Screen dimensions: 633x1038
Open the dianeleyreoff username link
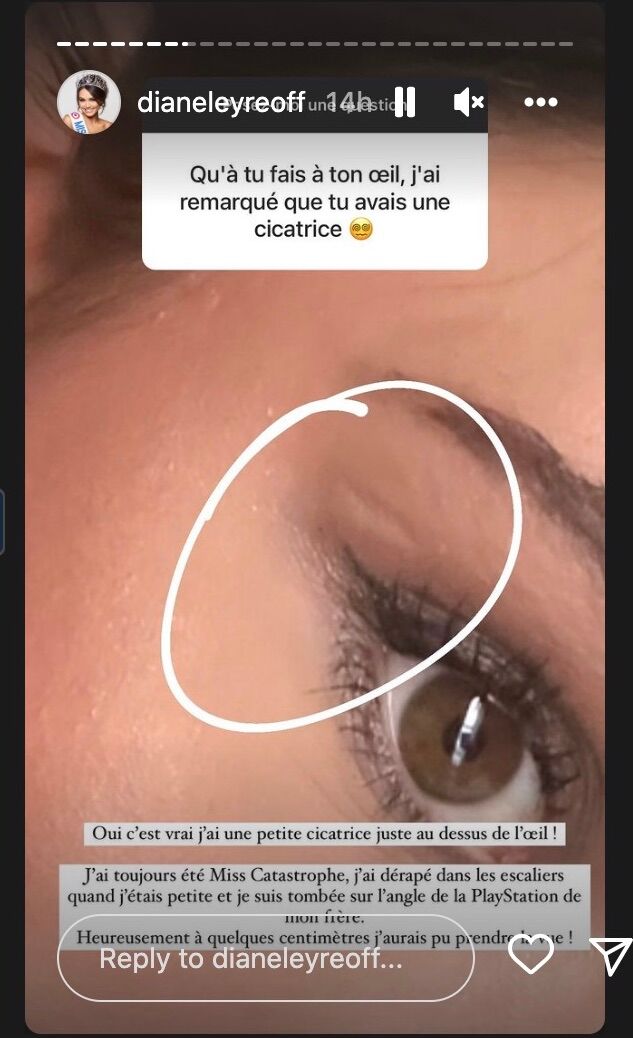[221, 103]
